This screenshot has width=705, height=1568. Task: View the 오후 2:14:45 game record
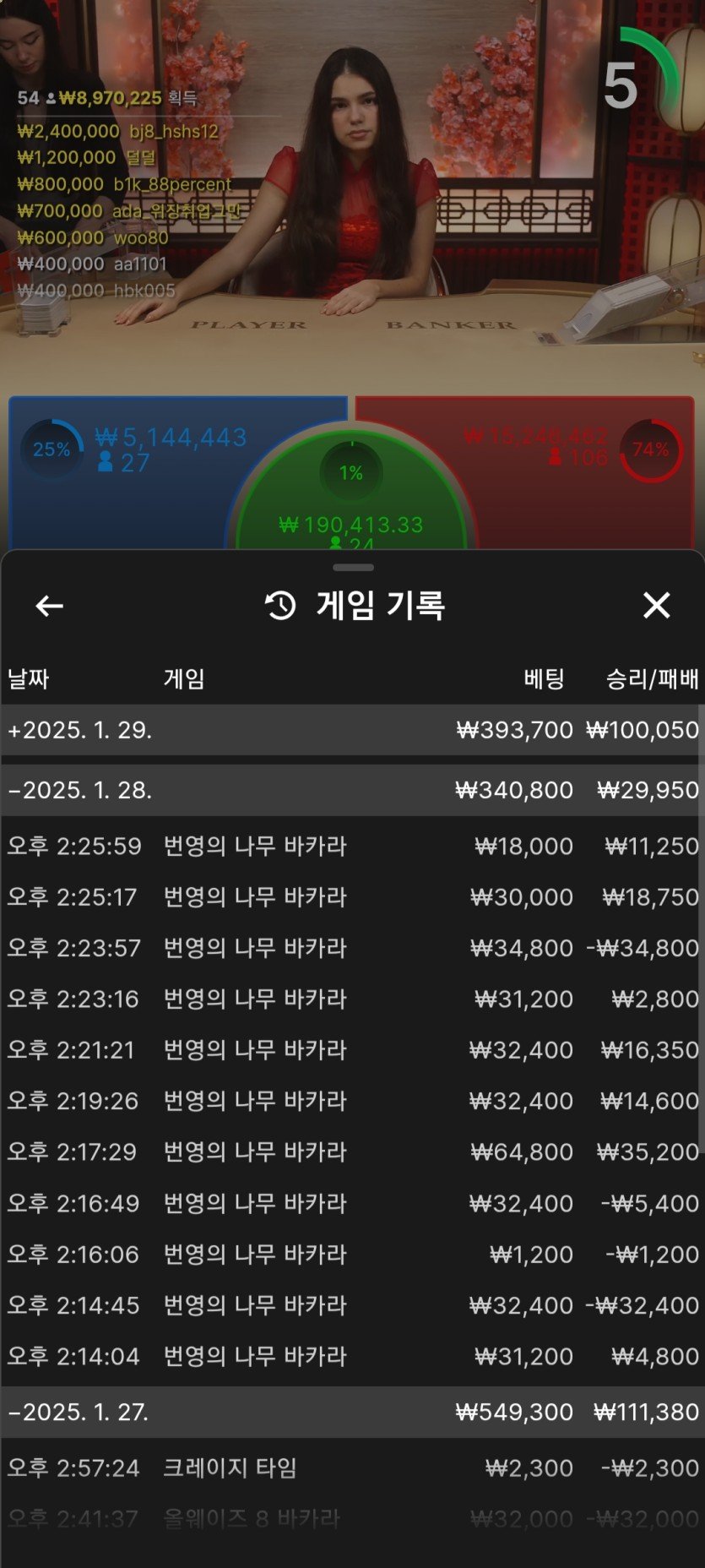click(352, 1305)
